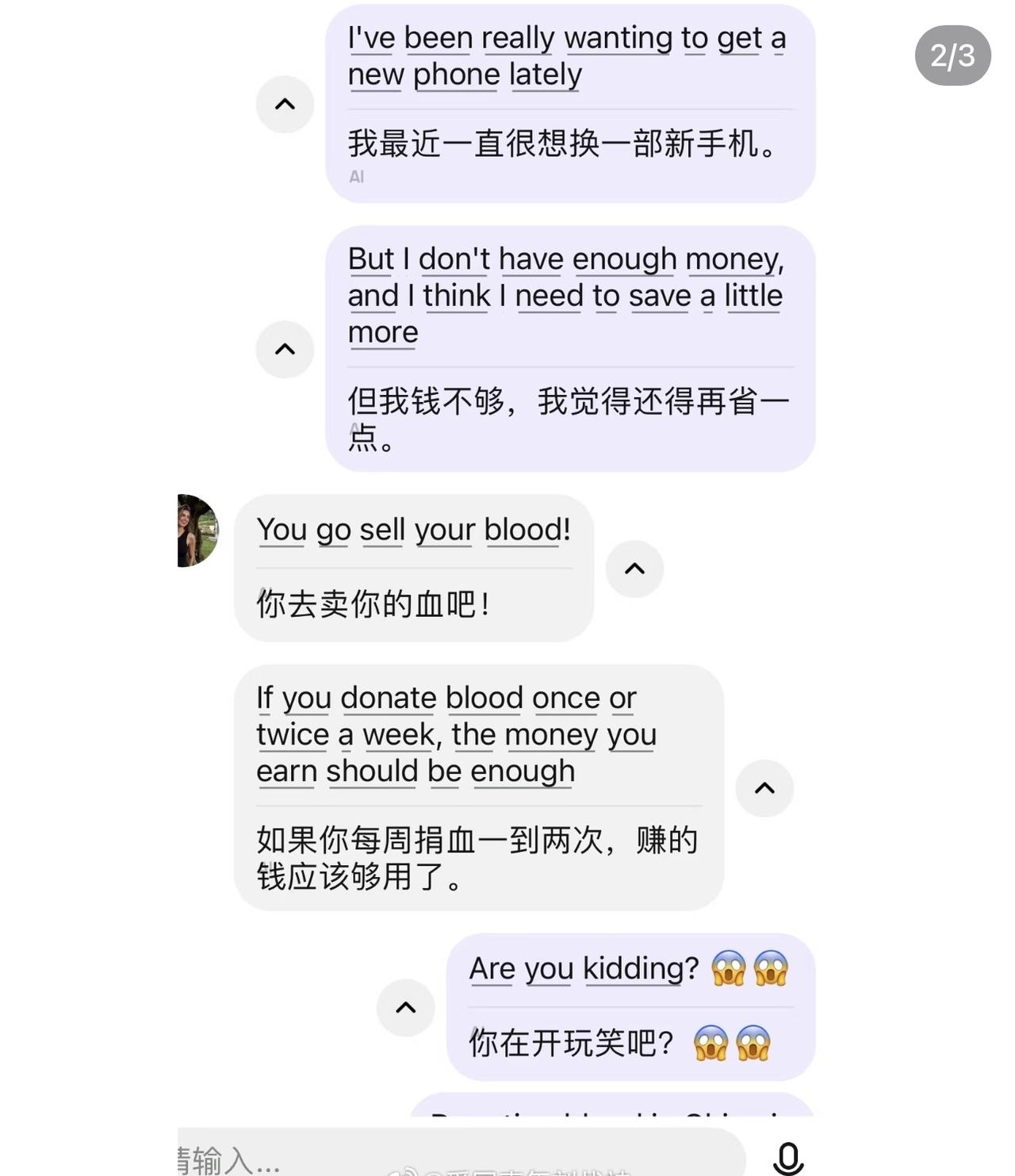Collapse the Are you kidding message translation
The image size is (1015, 1176).
(407, 1008)
